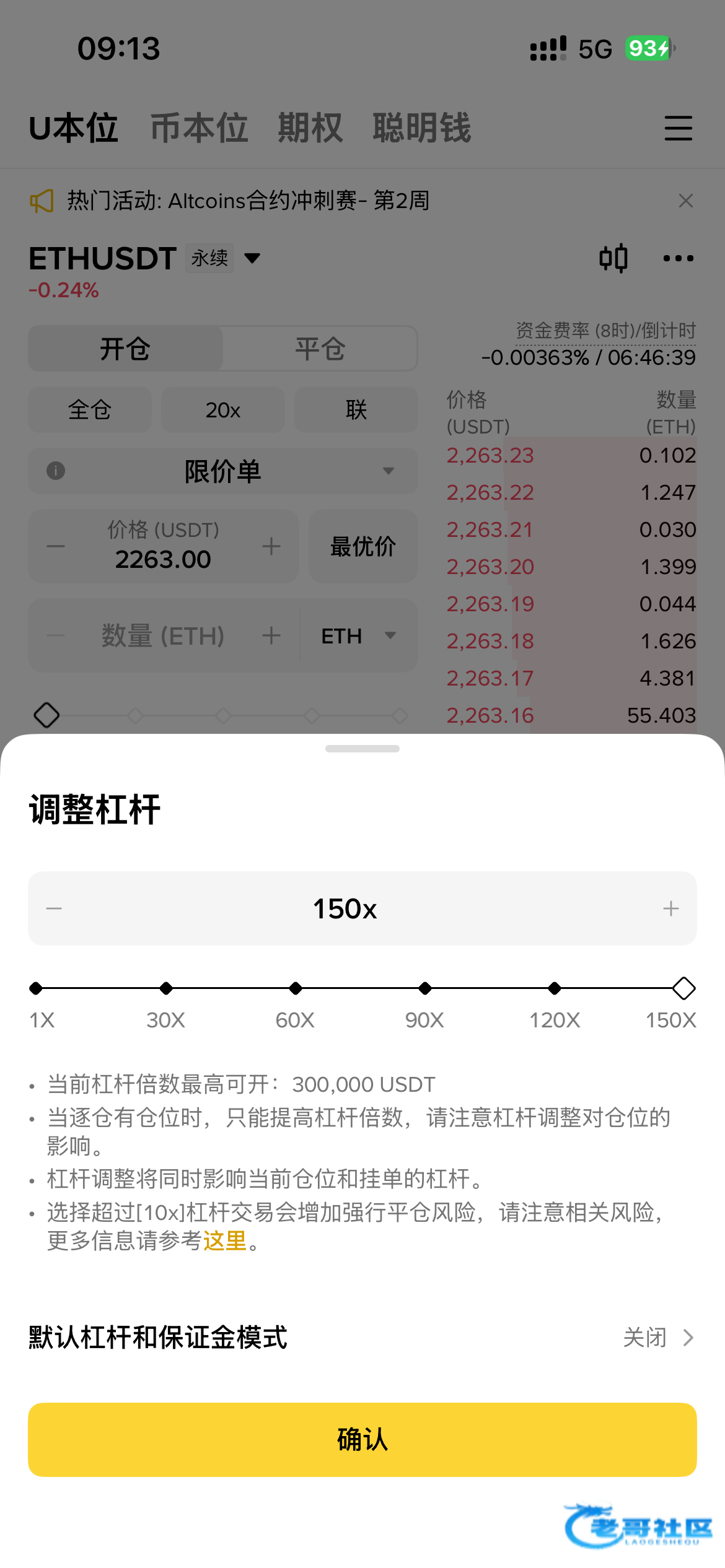
Task: Select the 60X leverage mark
Action: tap(296, 988)
